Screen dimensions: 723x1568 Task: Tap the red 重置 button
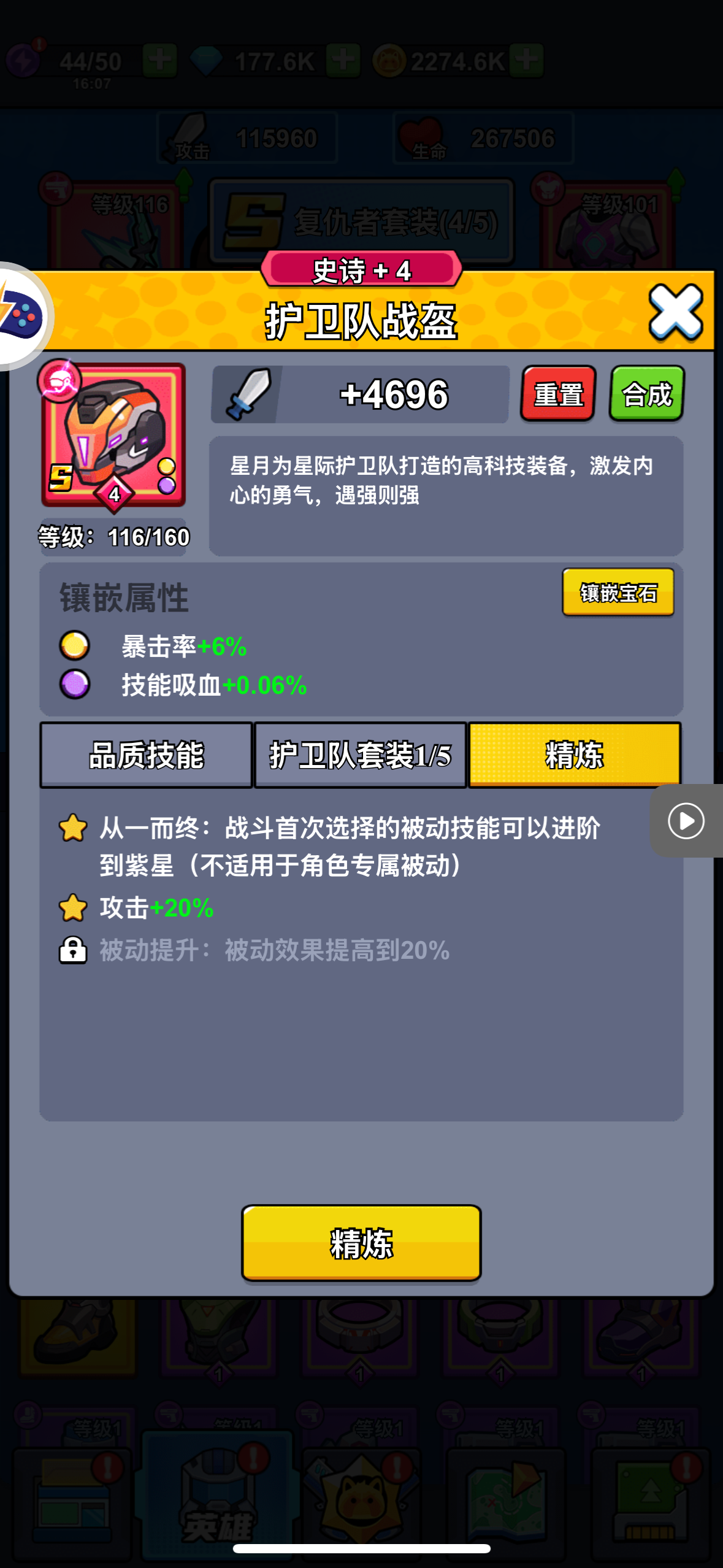tap(558, 394)
